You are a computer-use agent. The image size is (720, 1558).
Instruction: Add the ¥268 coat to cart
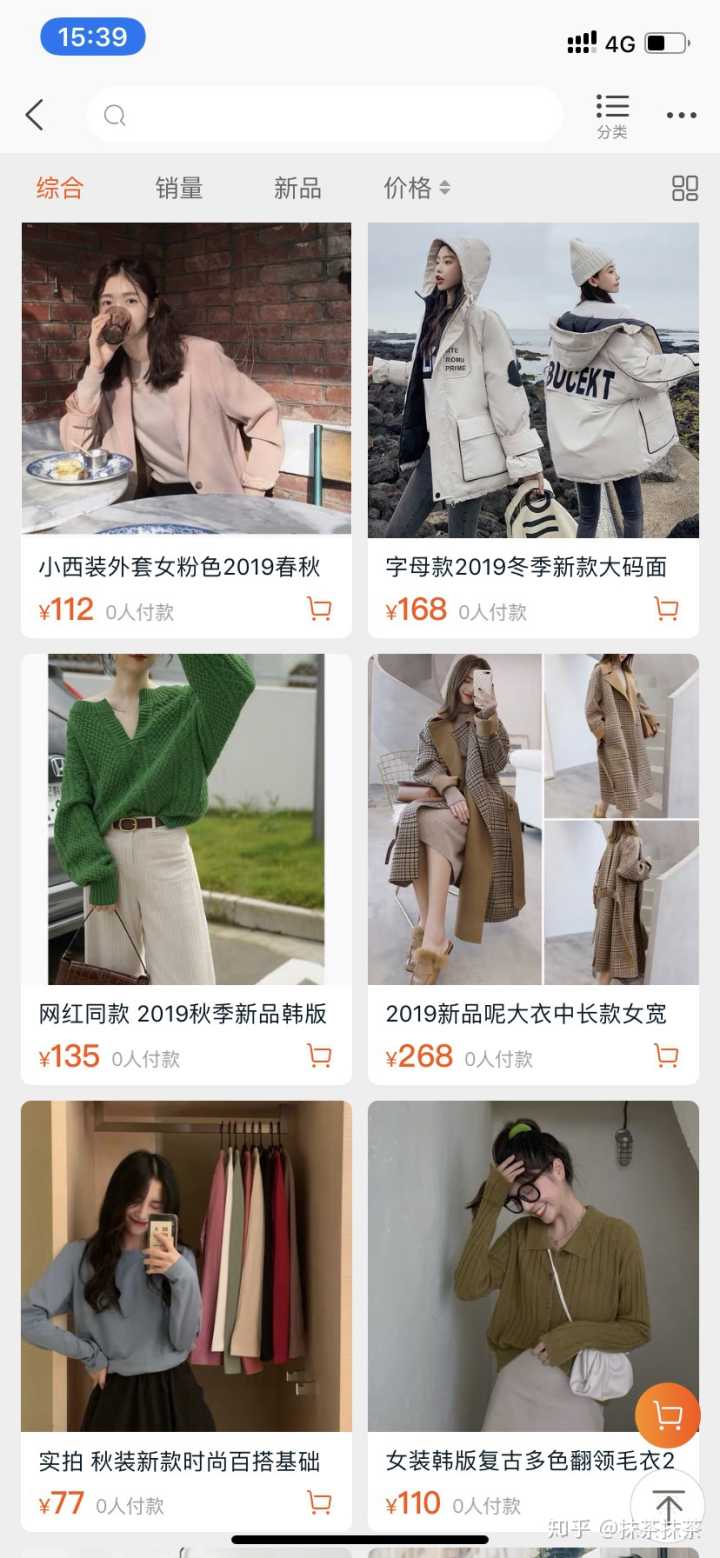(666, 1056)
